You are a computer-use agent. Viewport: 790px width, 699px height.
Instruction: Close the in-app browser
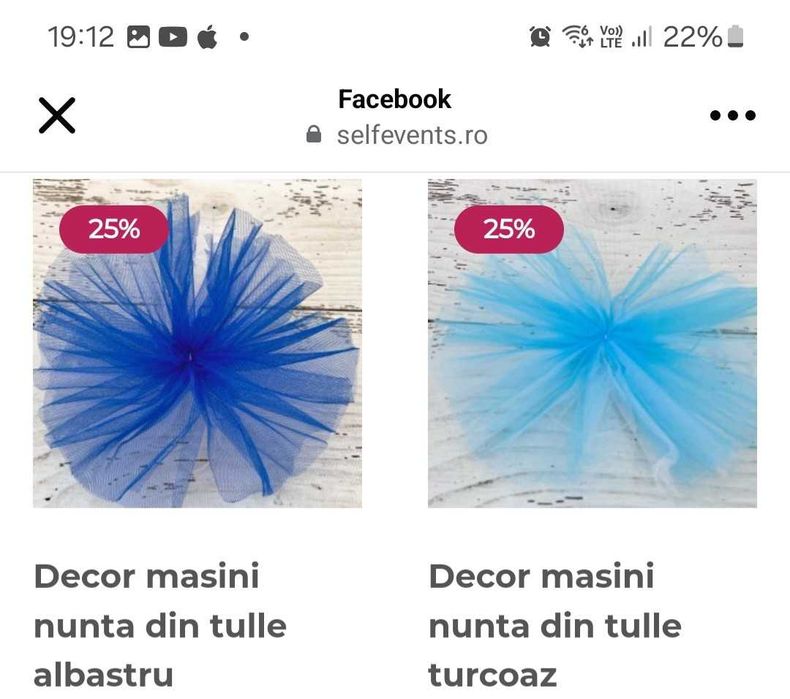coord(57,116)
